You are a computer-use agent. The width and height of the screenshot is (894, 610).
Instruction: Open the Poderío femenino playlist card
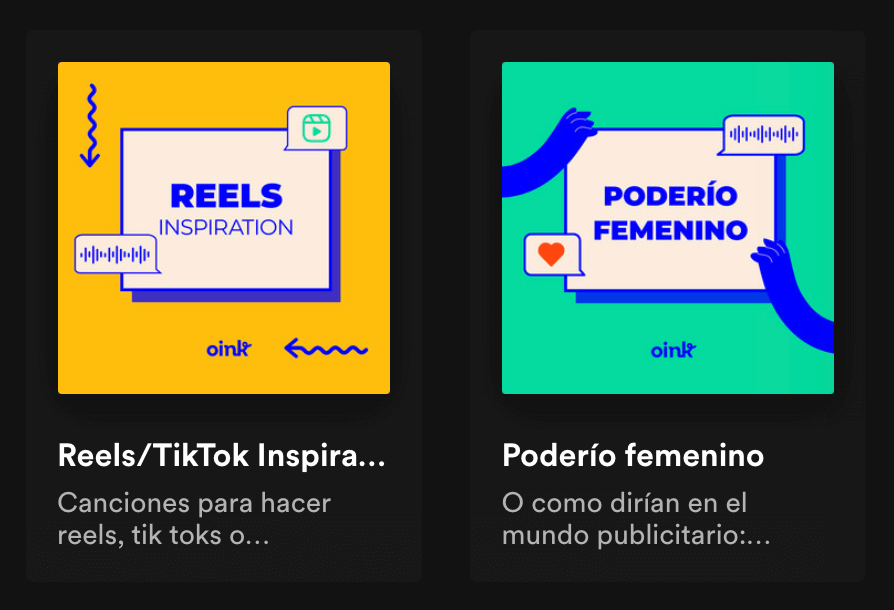point(667,229)
